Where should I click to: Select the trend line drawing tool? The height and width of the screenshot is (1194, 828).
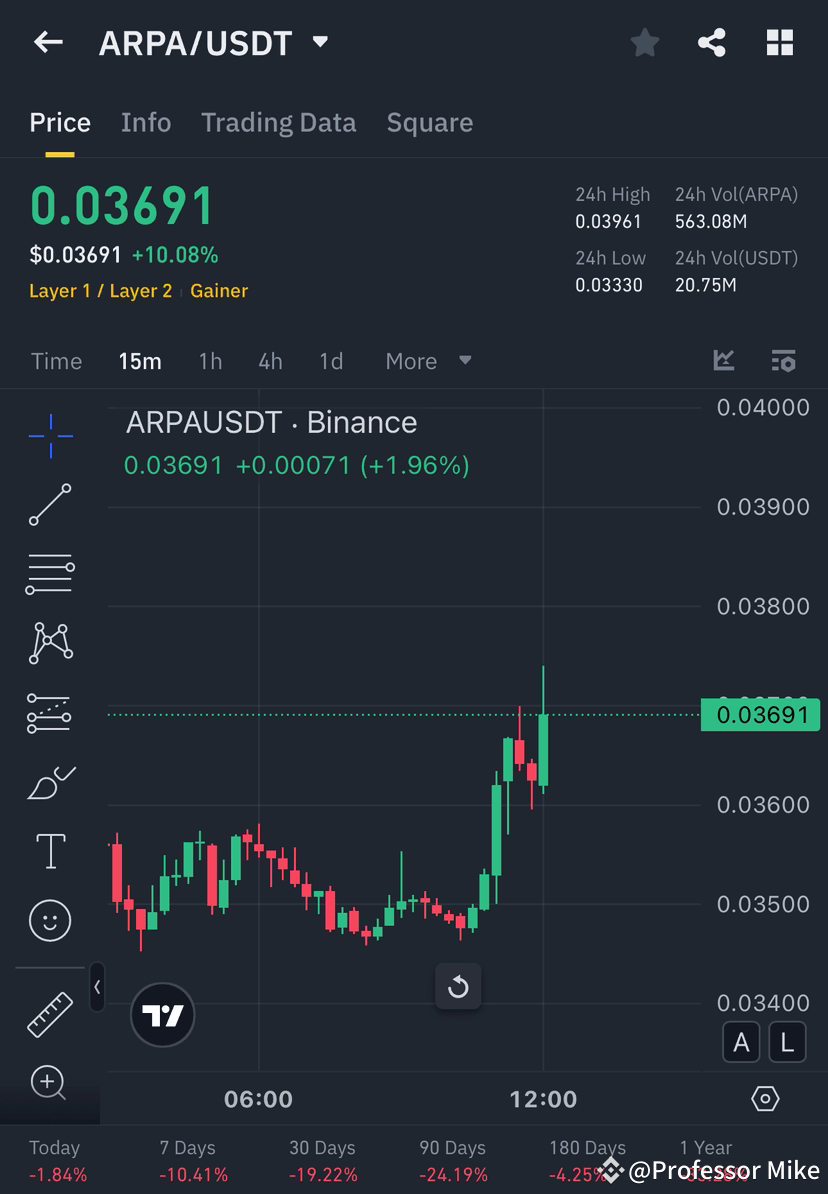pyautogui.click(x=50, y=505)
